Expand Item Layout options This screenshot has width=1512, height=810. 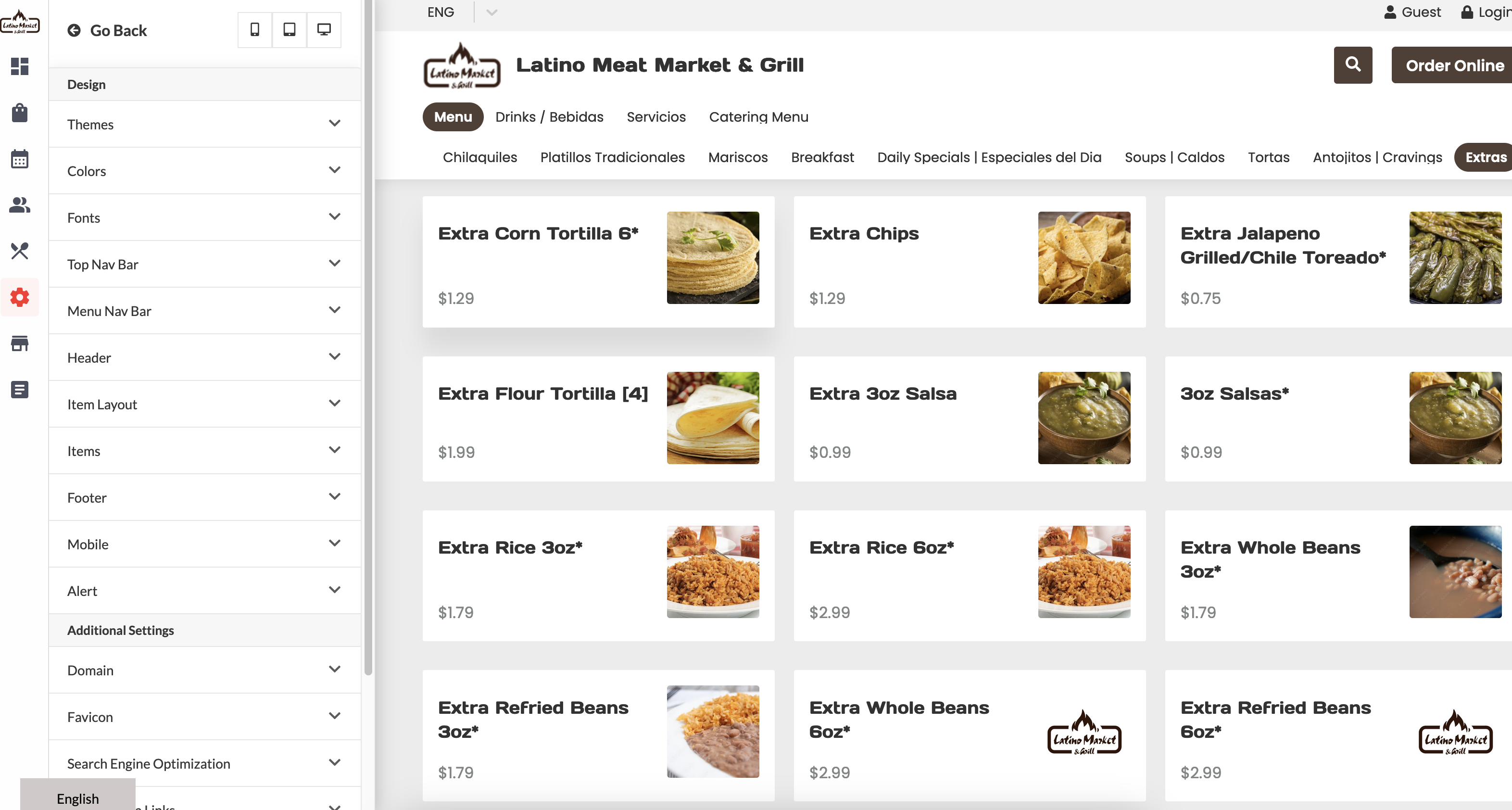click(x=204, y=404)
